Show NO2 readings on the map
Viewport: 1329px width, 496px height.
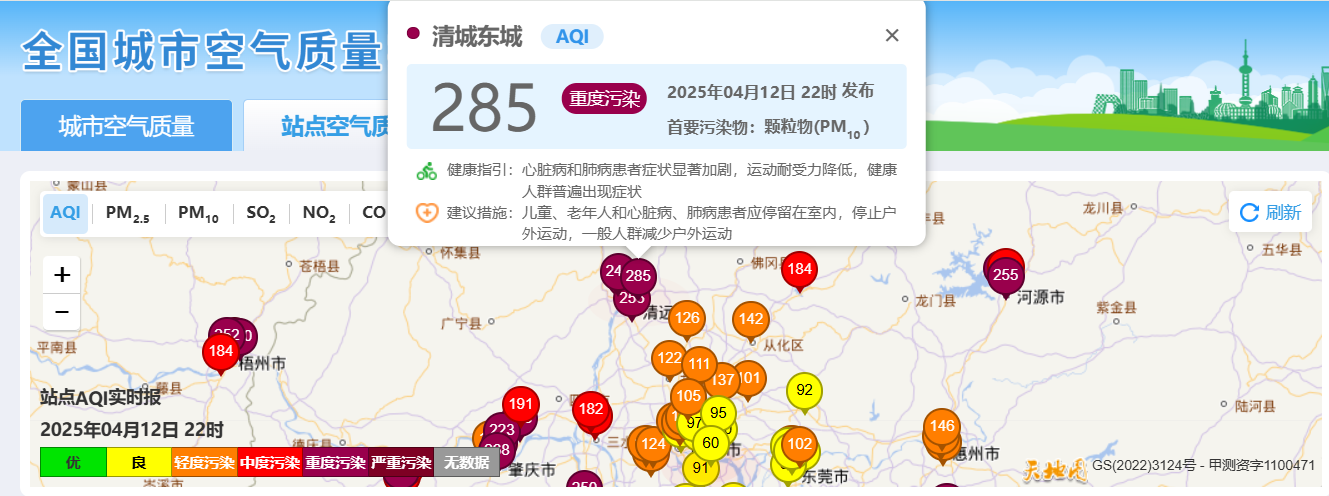pyautogui.click(x=318, y=213)
